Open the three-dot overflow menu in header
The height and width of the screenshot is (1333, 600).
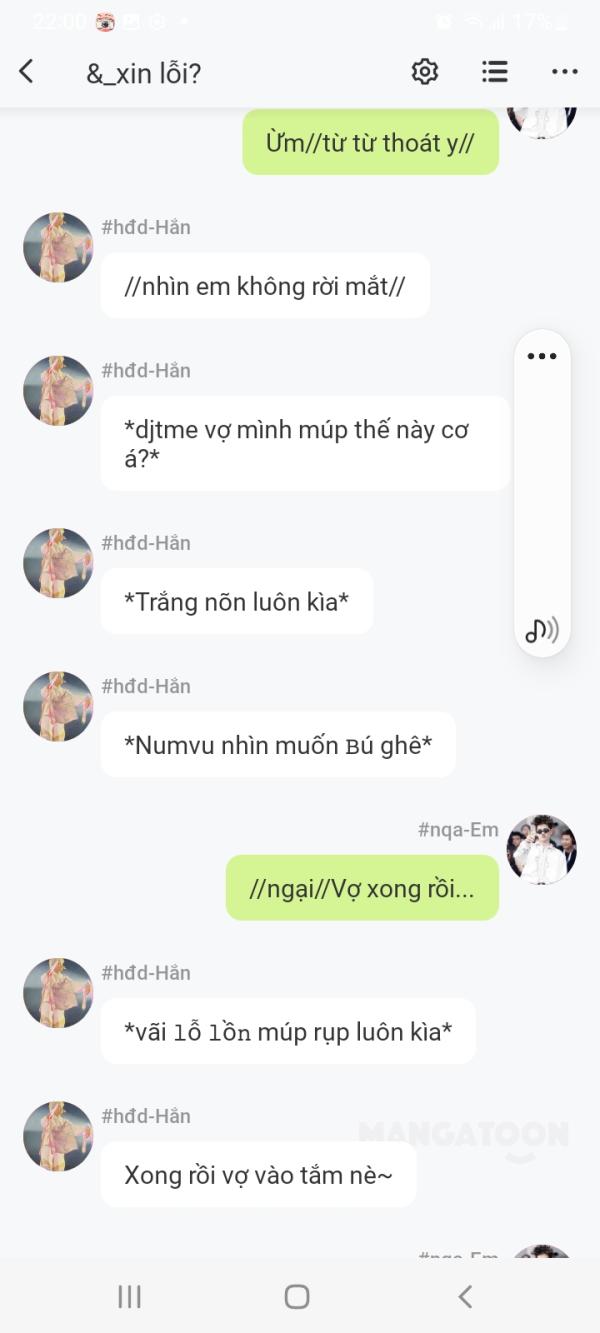pyautogui.click(x=565, y=72)
